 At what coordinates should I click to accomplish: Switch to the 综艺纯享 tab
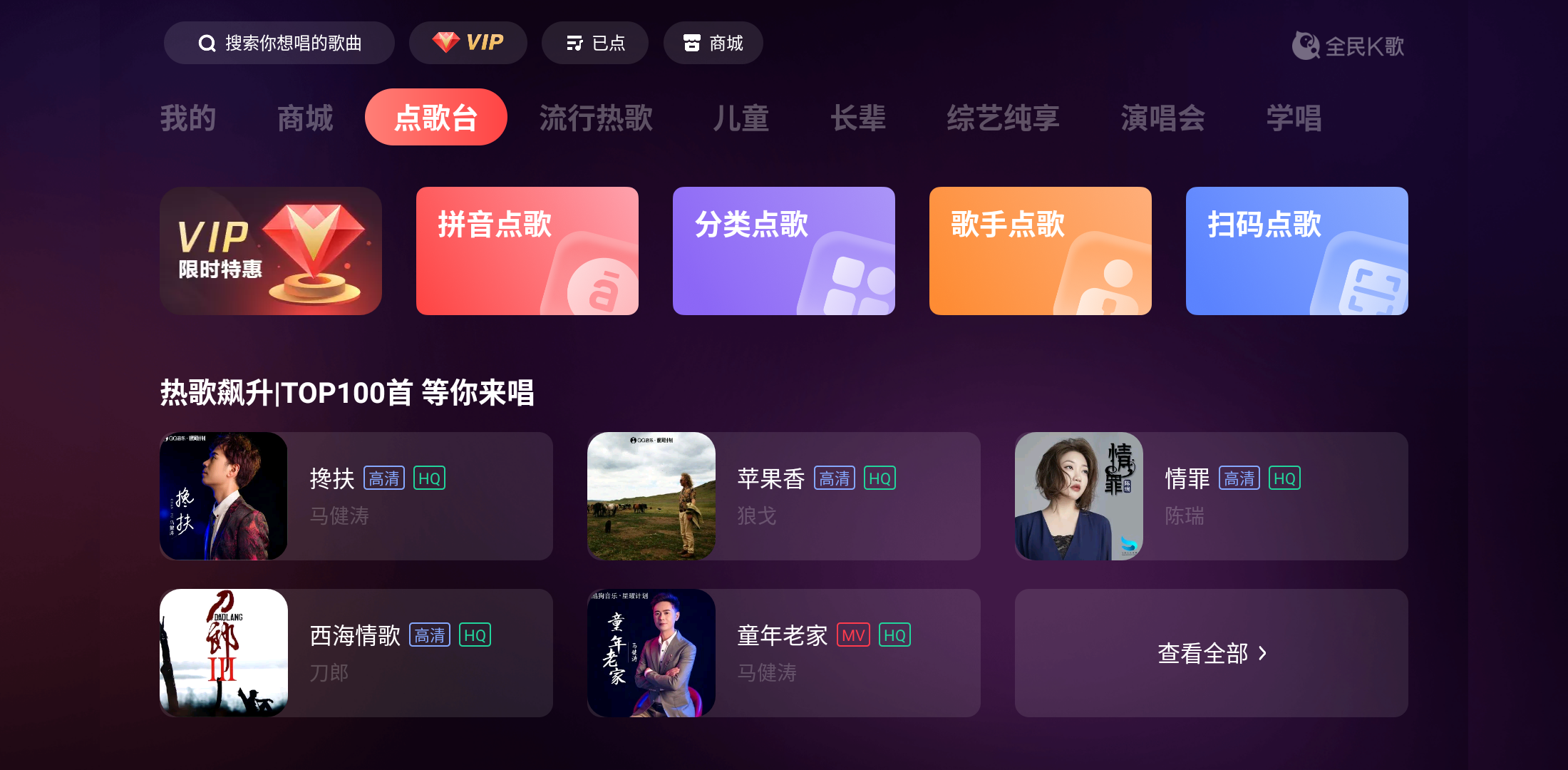1003,118
